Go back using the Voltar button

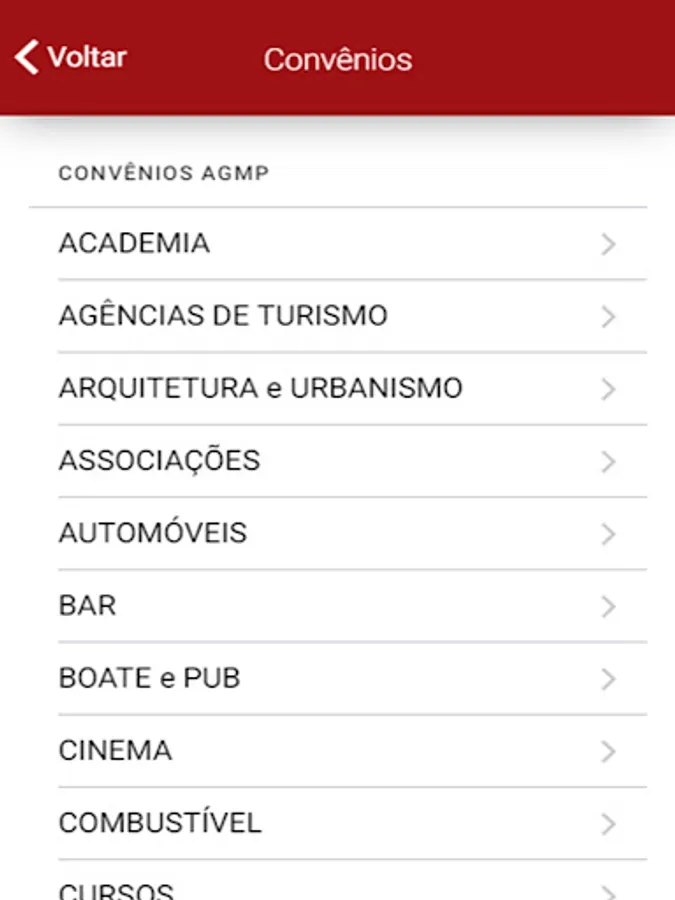point(70,57)
